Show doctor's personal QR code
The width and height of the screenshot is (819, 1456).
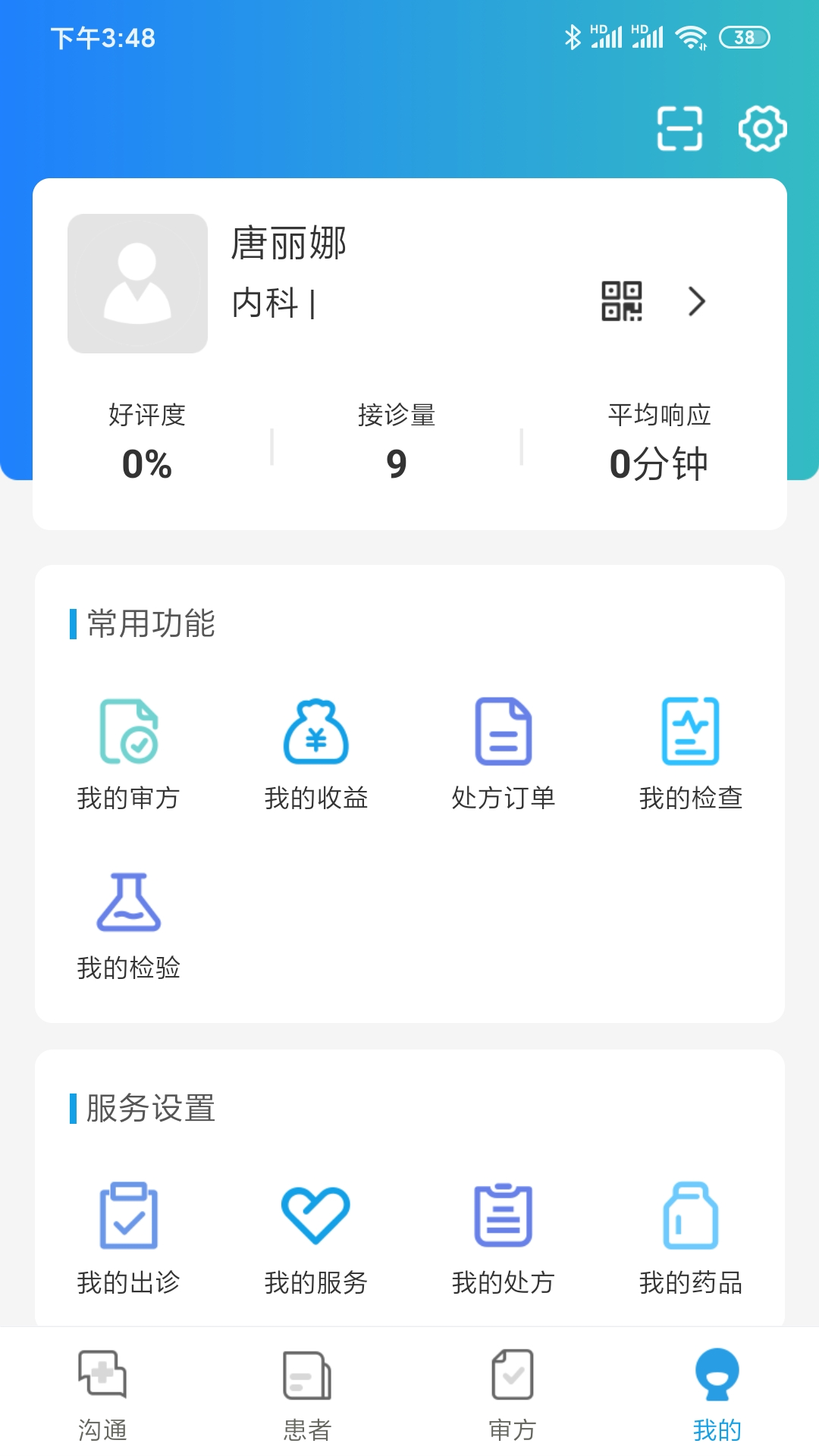(622, 301)
